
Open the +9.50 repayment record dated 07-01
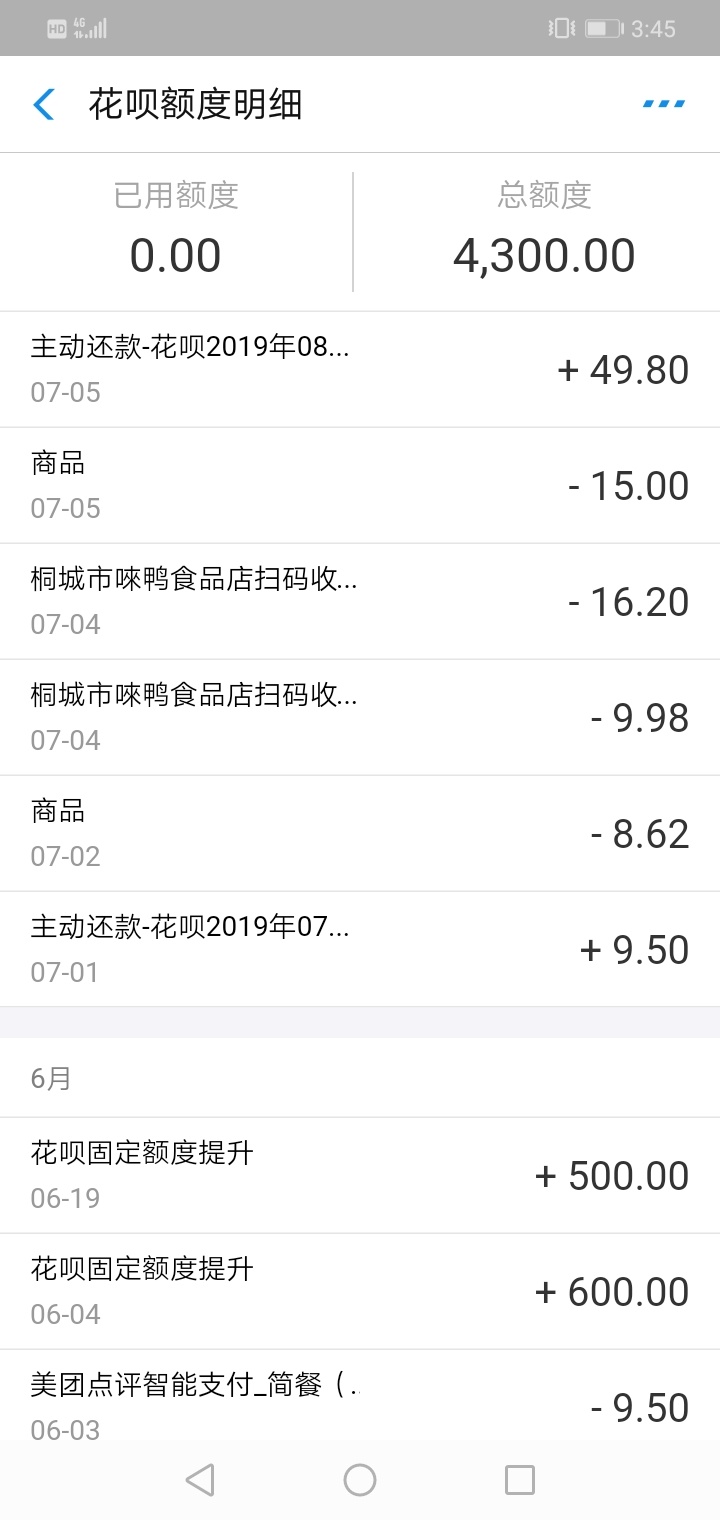click(x=360, y=950)
